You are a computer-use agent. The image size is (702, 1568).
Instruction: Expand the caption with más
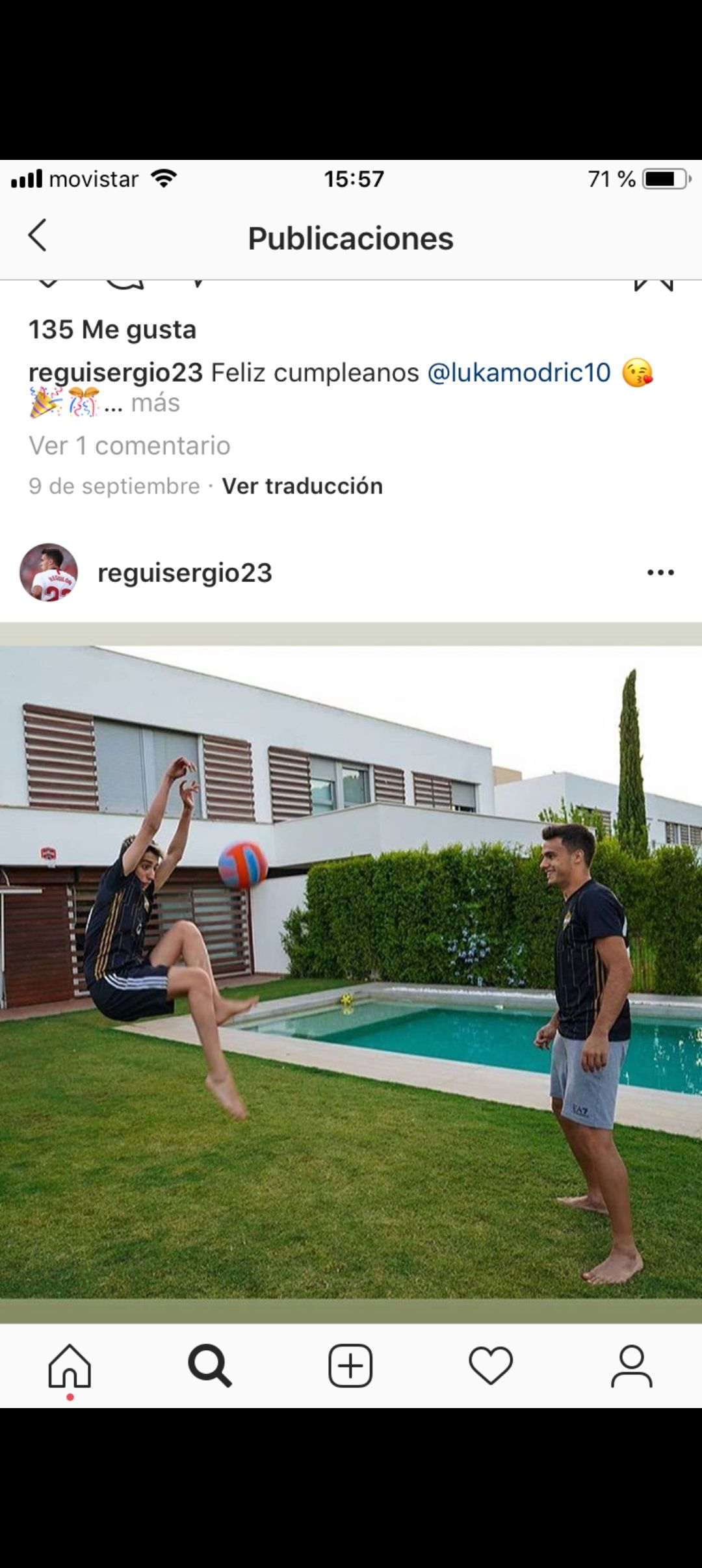click(155, 403)
